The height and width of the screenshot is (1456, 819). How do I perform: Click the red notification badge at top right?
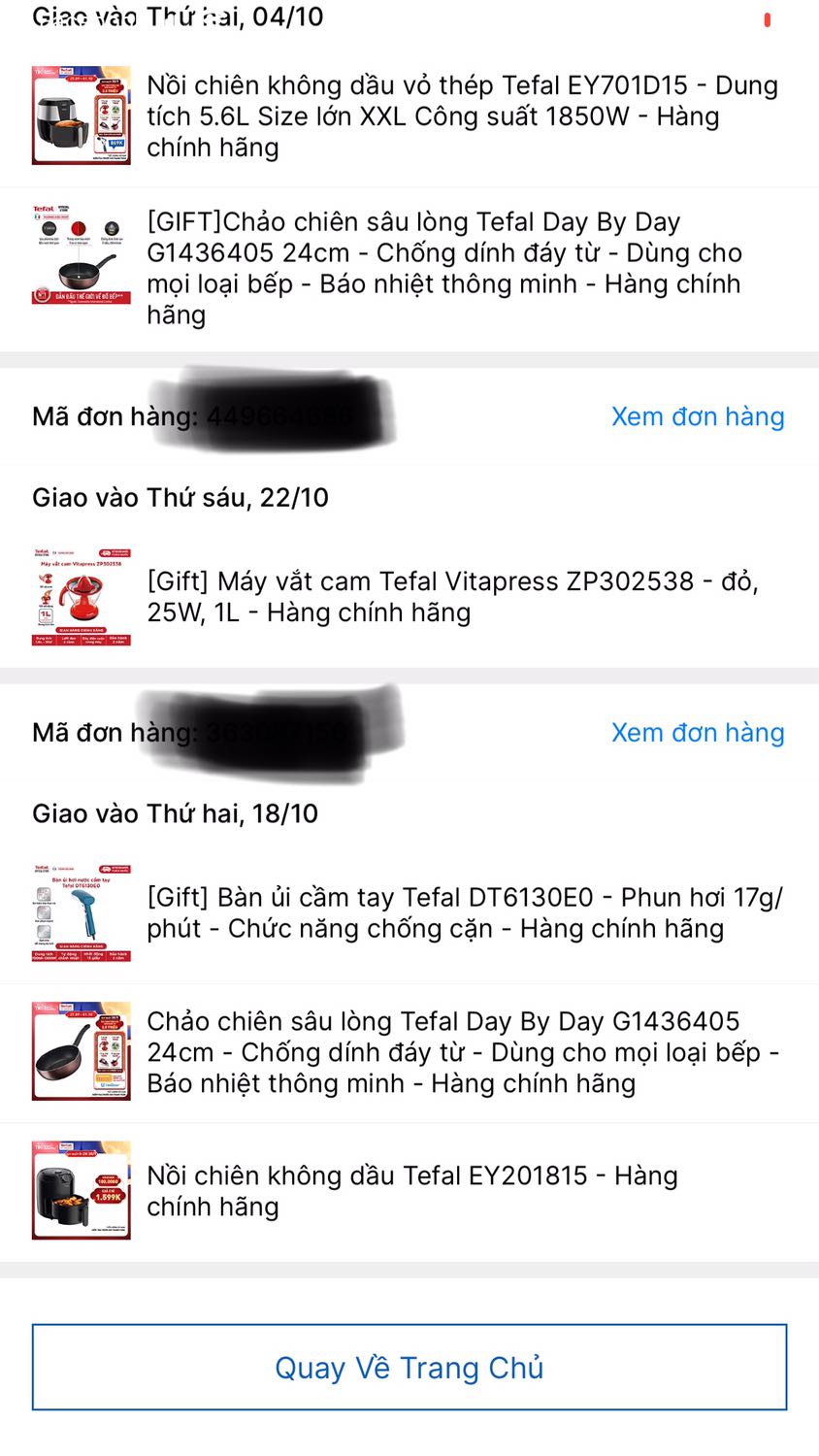(767, 18)
